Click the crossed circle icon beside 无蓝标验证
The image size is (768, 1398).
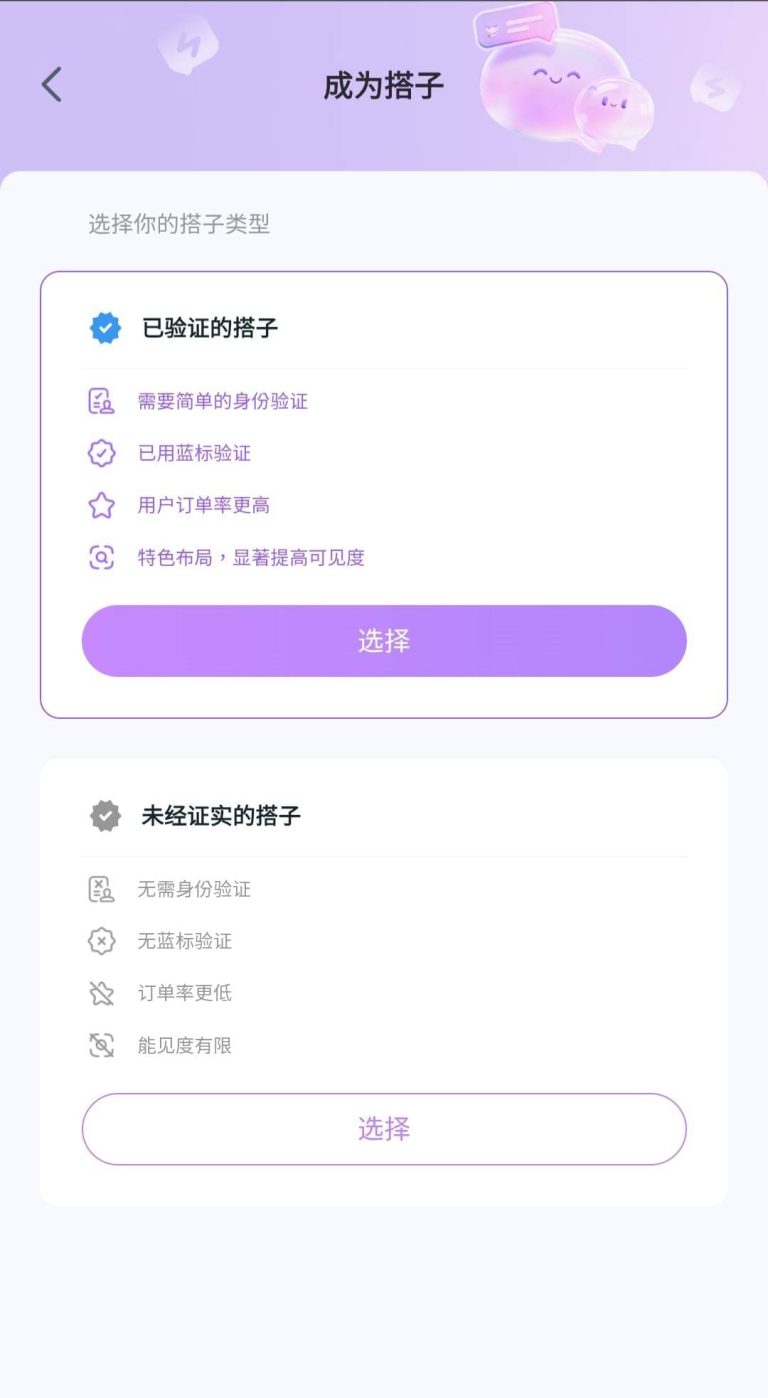(x=101, y=941)
